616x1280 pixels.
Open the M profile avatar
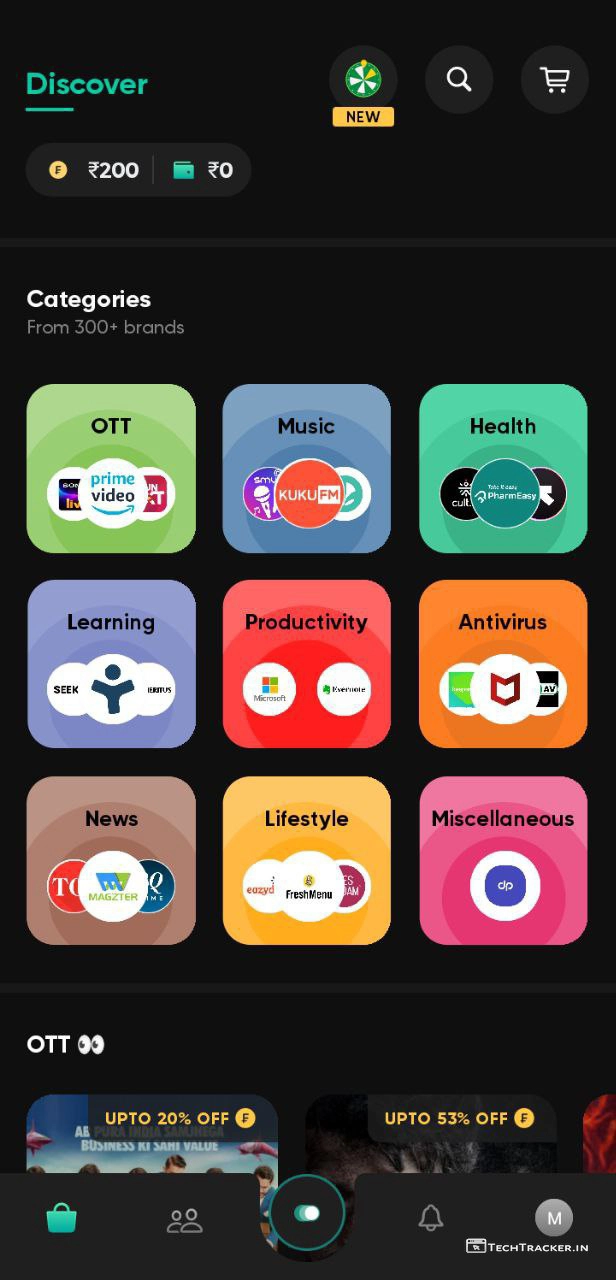pyautogui.click(x=554, y=1217)
